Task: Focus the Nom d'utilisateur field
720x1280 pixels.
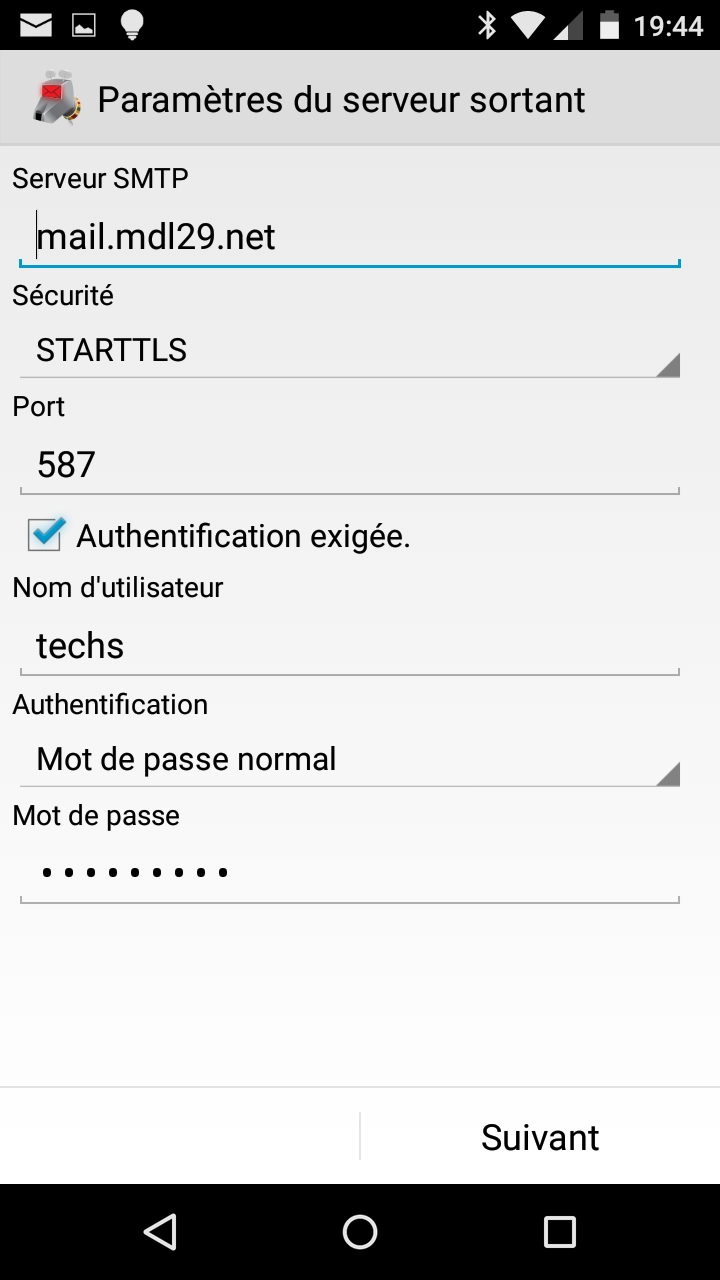Action: coord(350,646)
